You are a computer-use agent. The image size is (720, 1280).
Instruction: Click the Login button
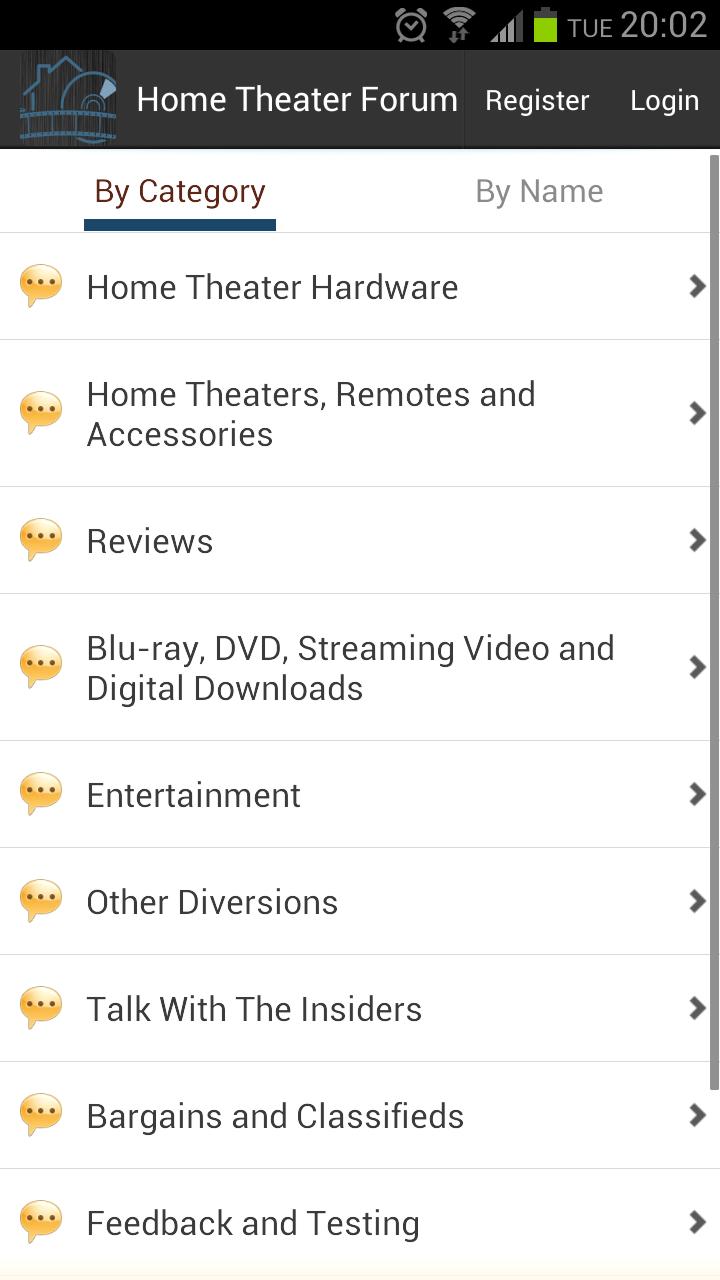tap(664, 99)
